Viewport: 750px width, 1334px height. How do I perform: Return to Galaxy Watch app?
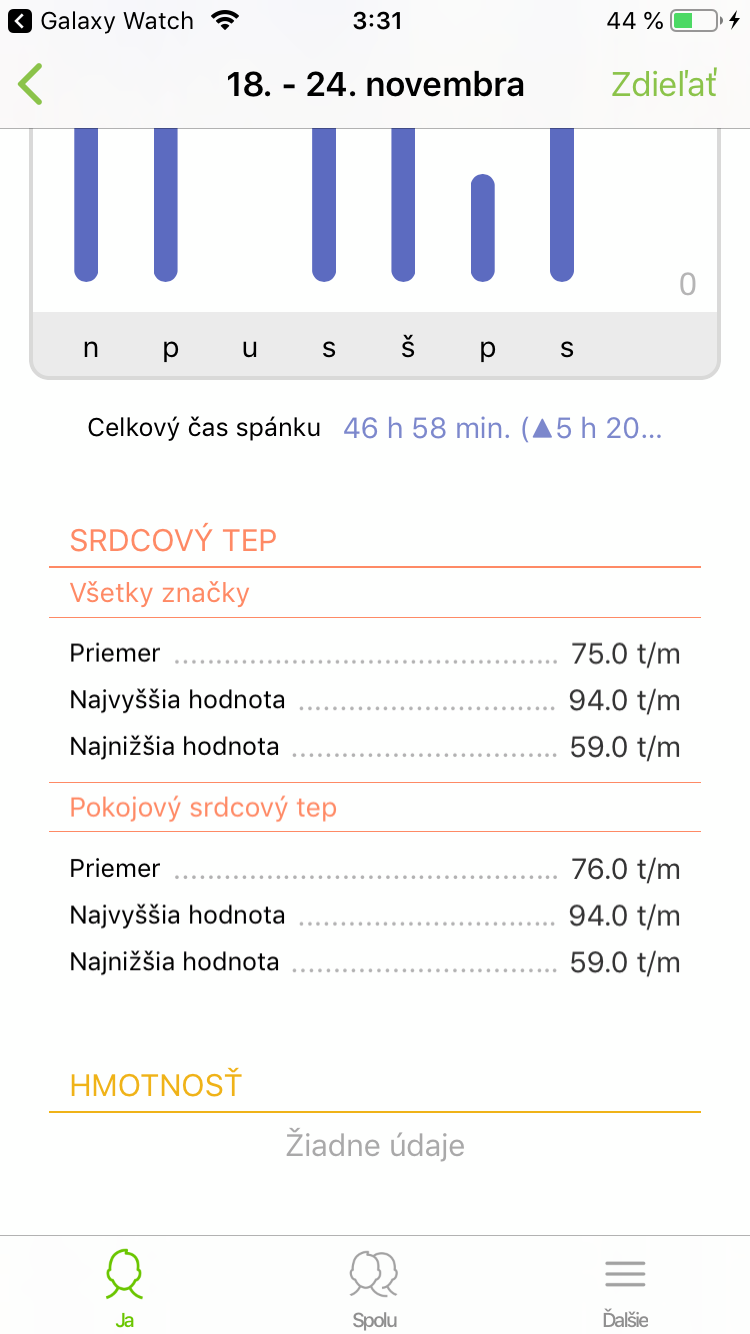pos(101,20)
